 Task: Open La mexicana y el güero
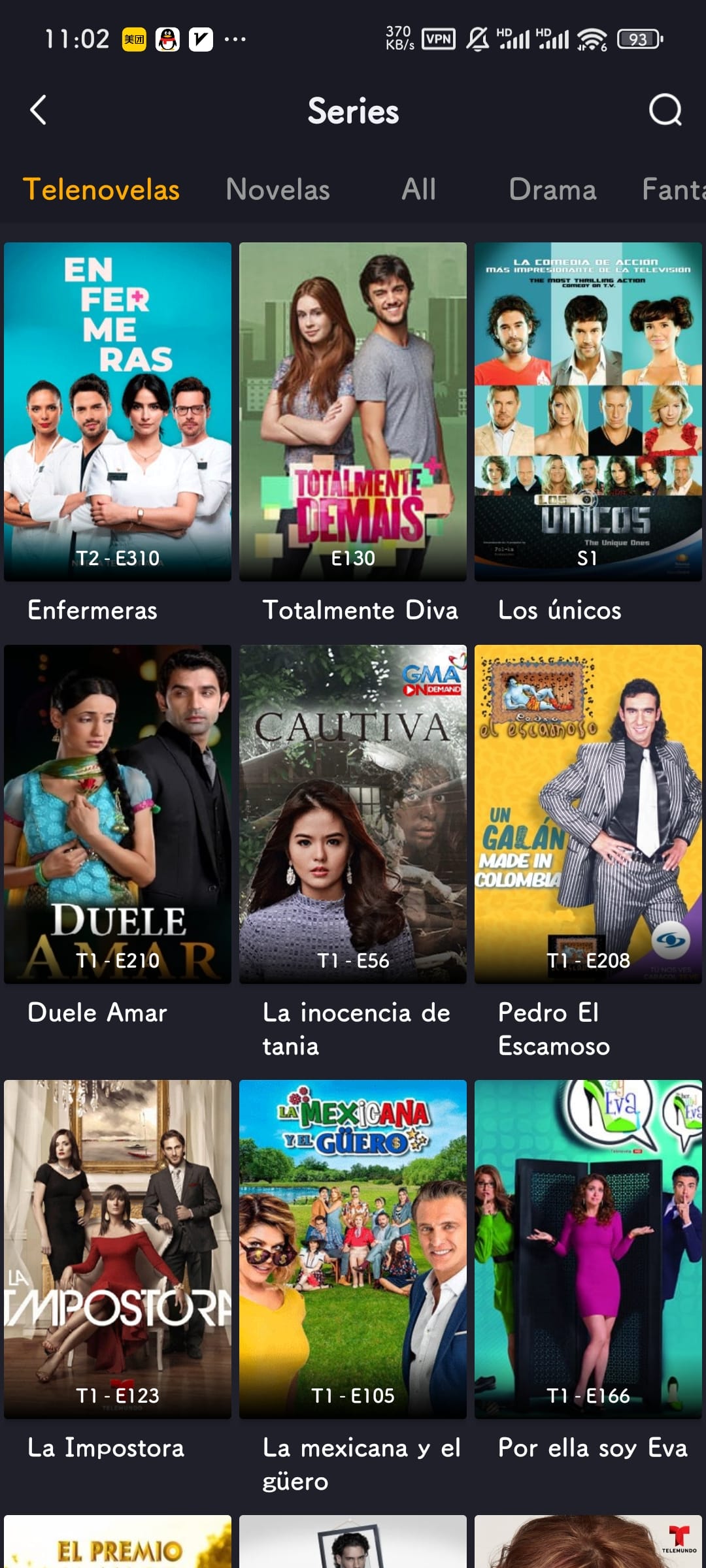(353, 1249)
